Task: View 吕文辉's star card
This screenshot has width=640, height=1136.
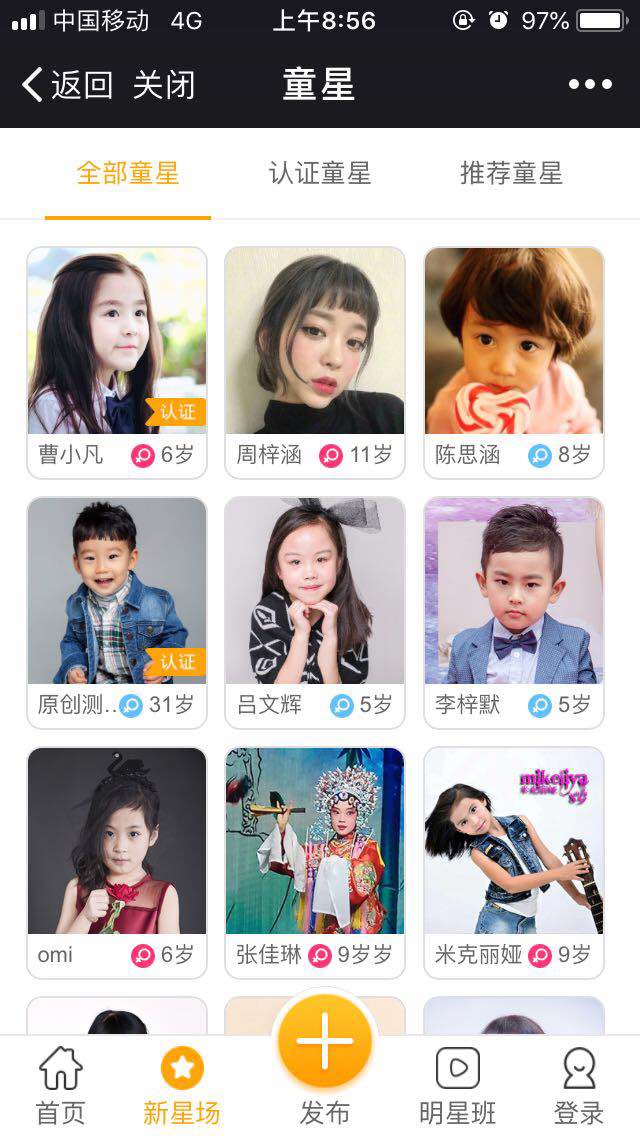Action: 315,612
